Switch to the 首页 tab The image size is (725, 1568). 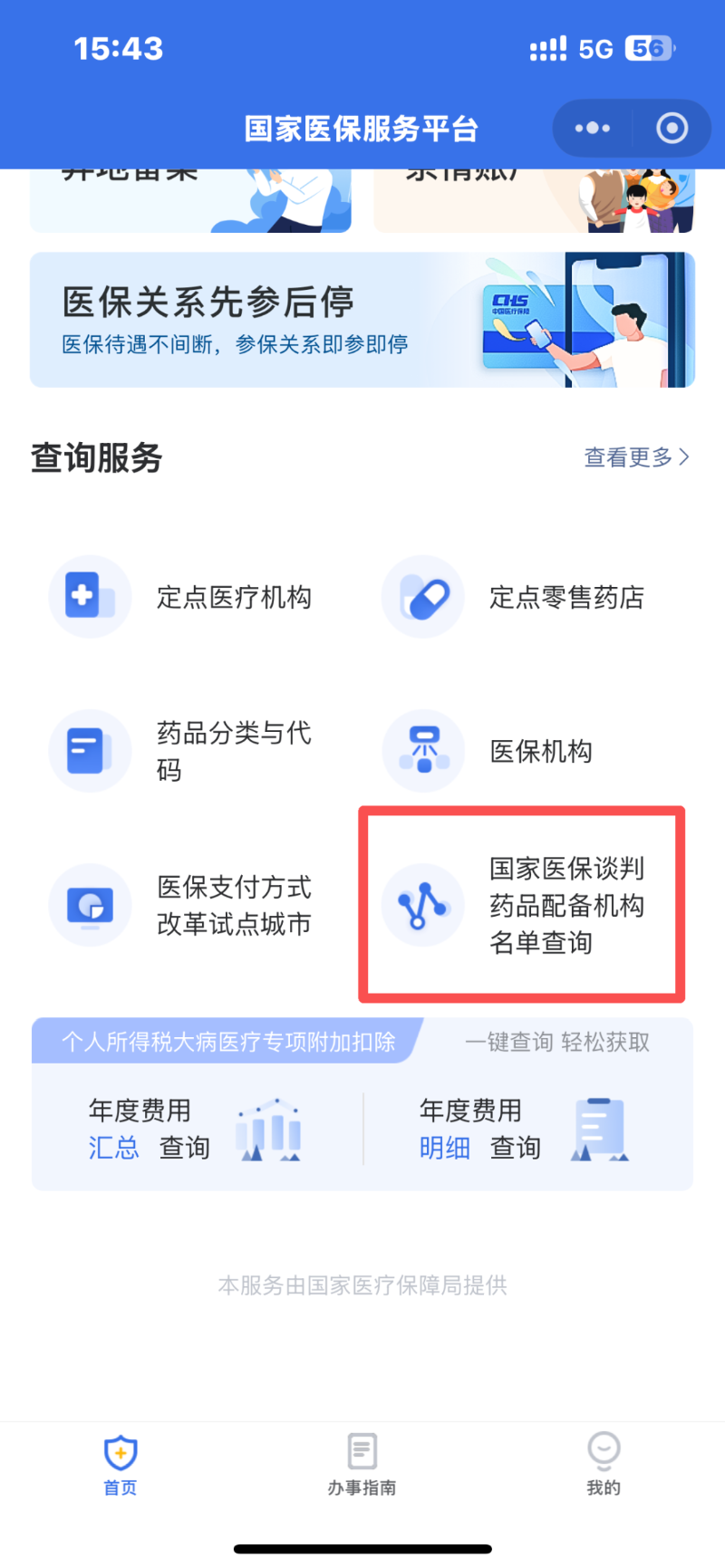(121, 1465)
